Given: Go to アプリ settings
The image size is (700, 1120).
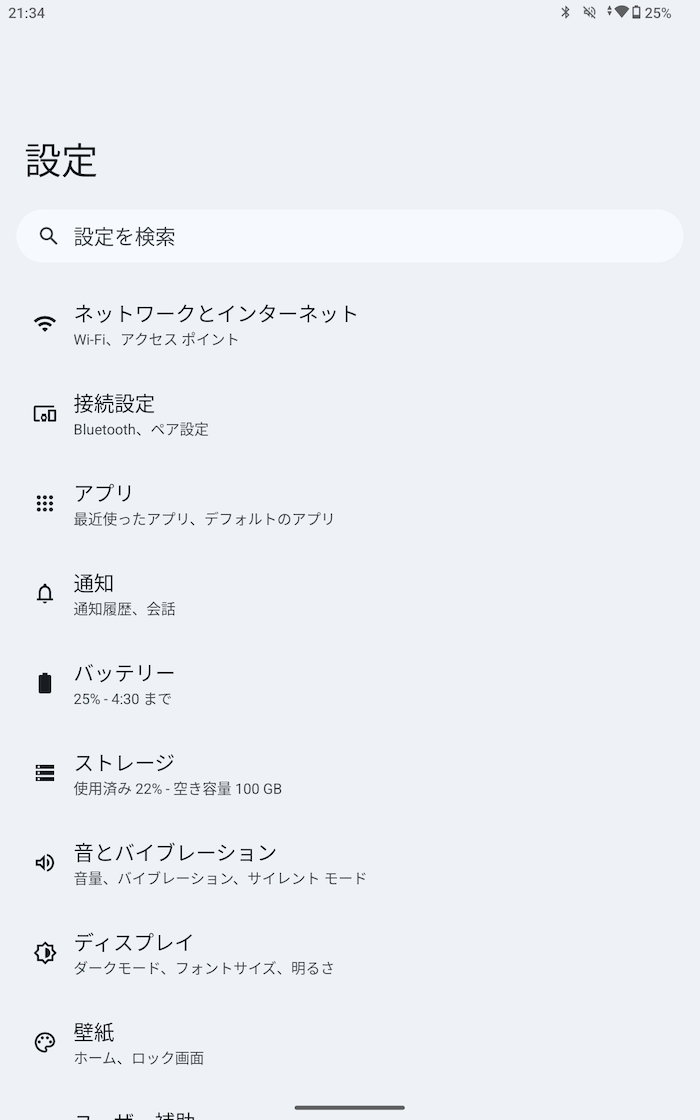Looking at the screenshot, I should [350, 504].
